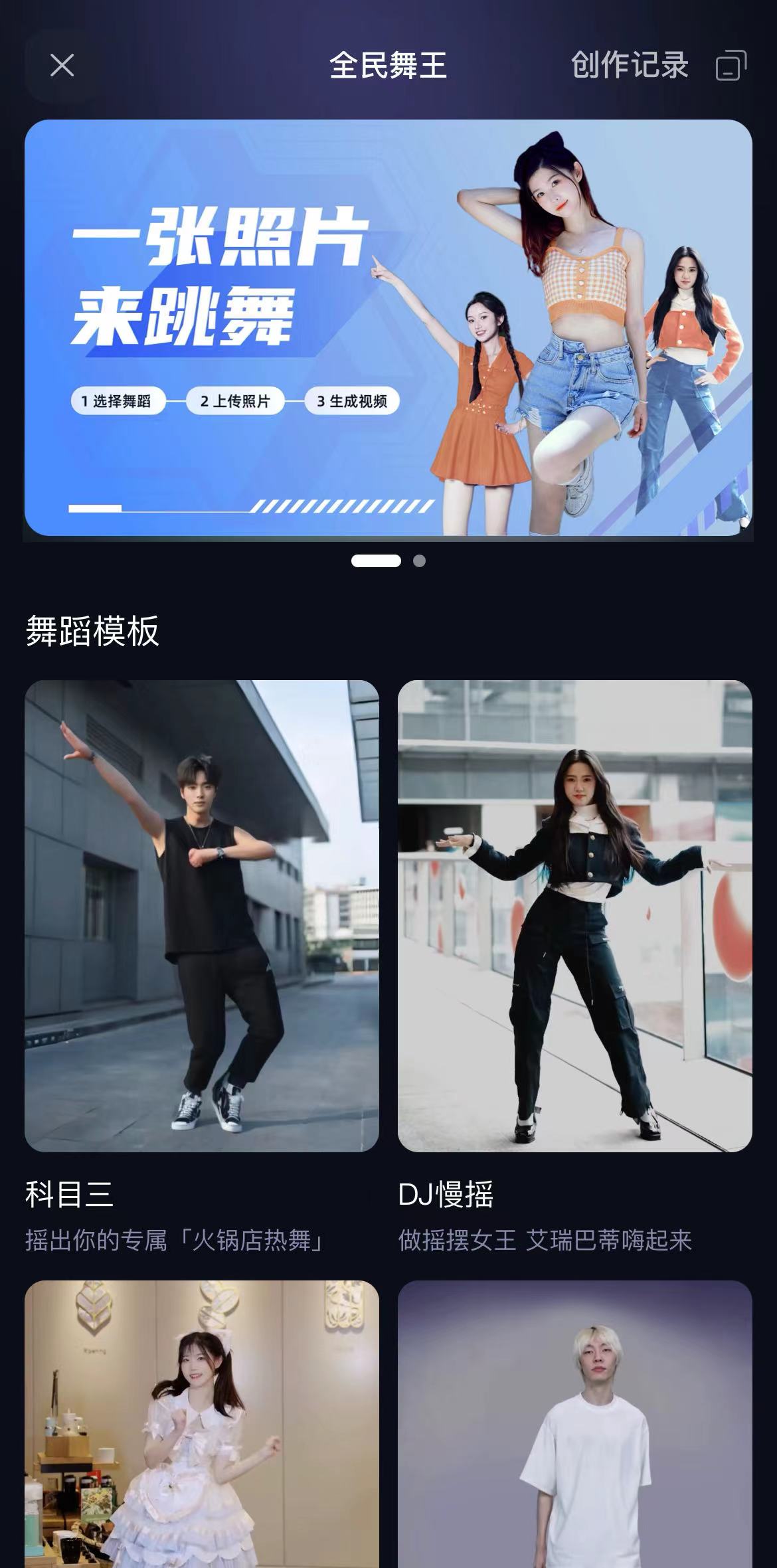Viewport: 777px width, 1568px height.
Task: Tap the multi-window icon beside 创作记录
Action: (731, 65)
